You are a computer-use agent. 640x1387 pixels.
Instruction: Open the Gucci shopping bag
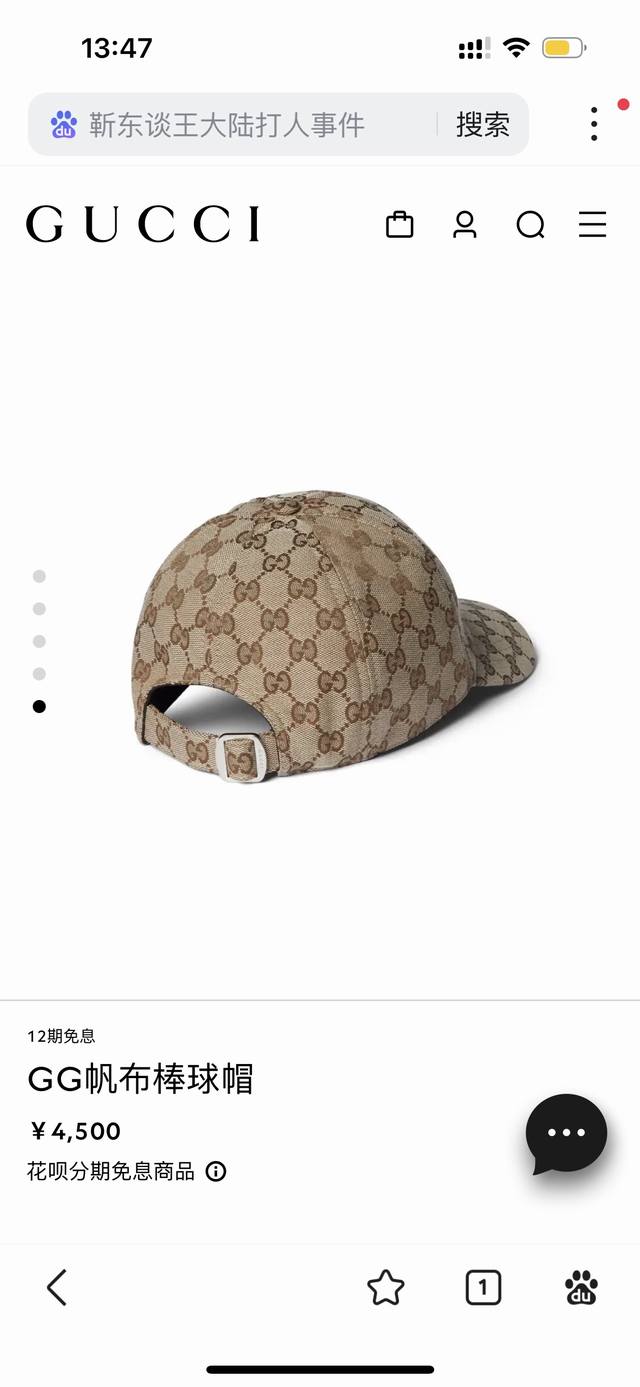coord(399,225)
